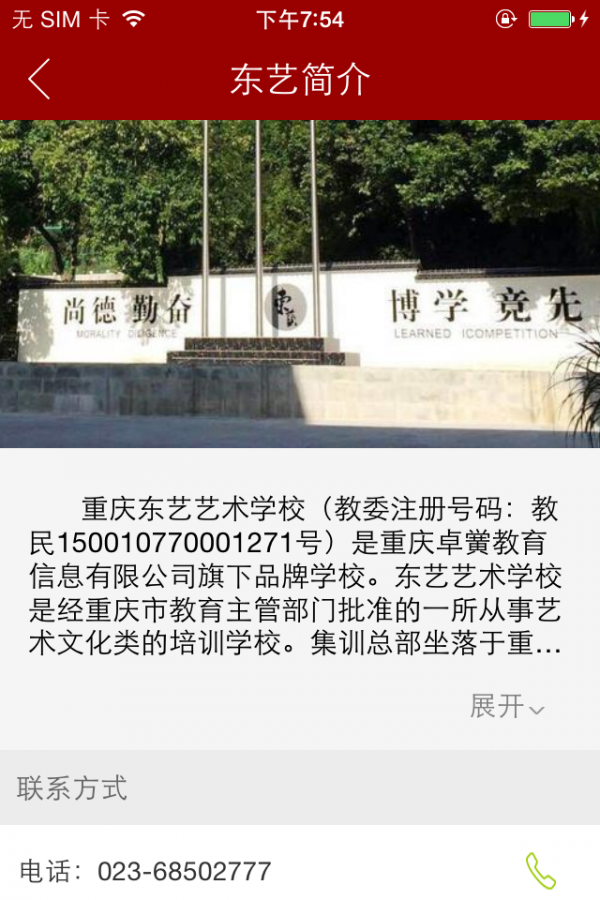Go back from 东艺简介 page
Image resolution: width=600 pixels, height=900 pixels.
[39, 79]
